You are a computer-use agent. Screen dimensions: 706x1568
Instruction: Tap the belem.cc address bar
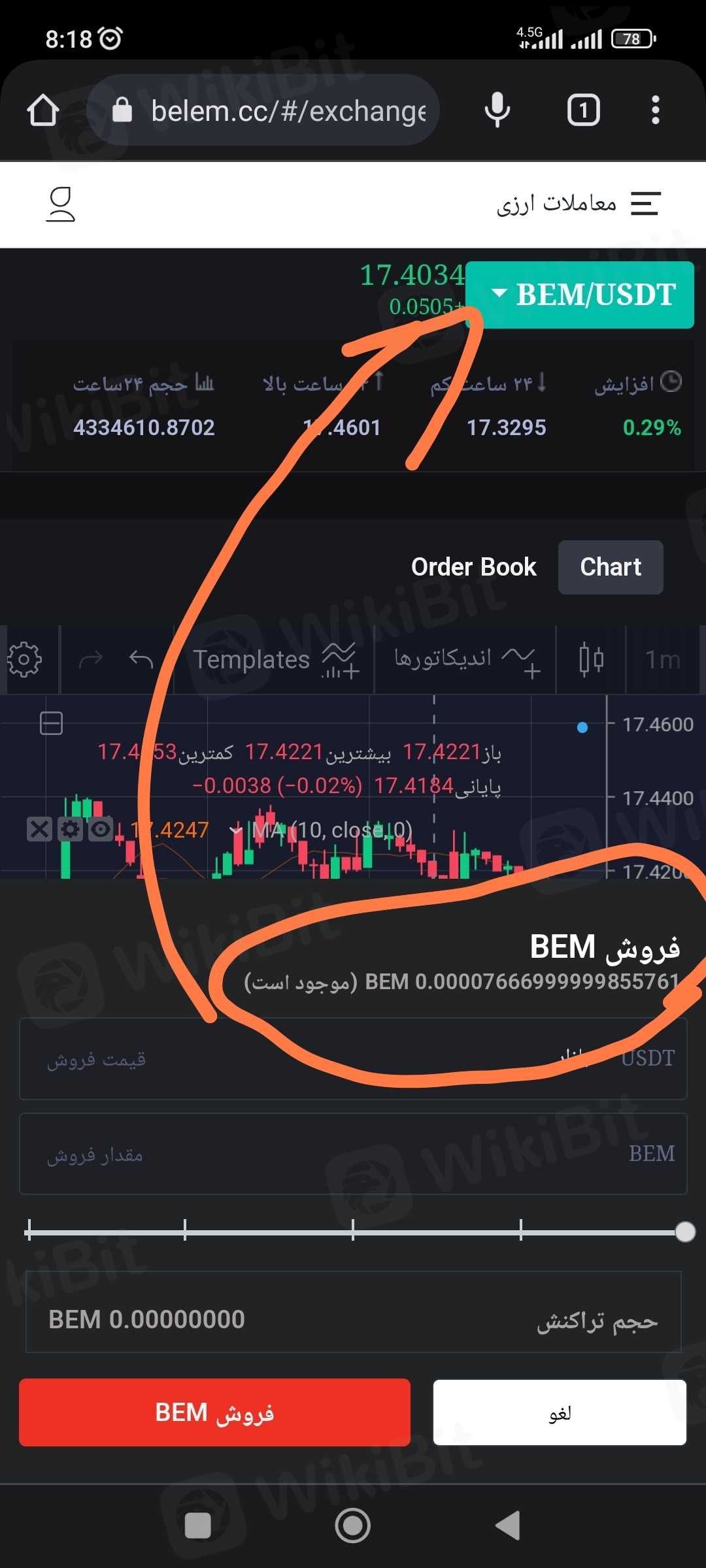point(275,111)
